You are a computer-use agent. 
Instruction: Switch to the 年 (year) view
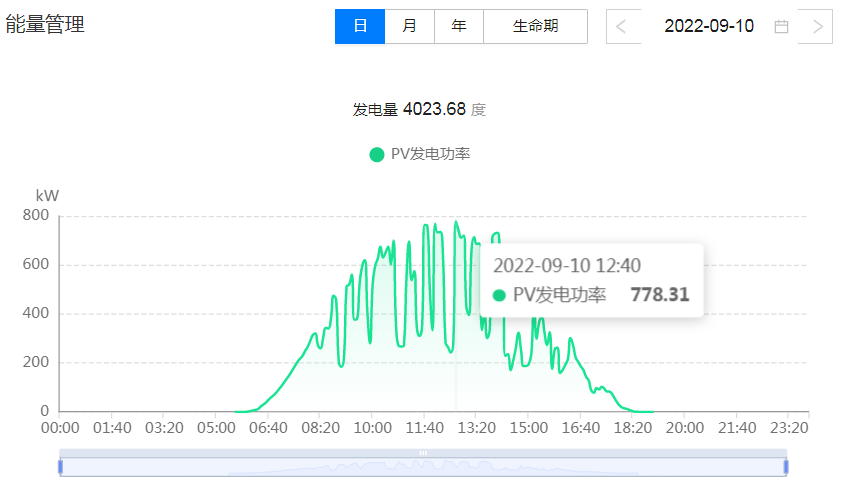click(x=459, y=26)
